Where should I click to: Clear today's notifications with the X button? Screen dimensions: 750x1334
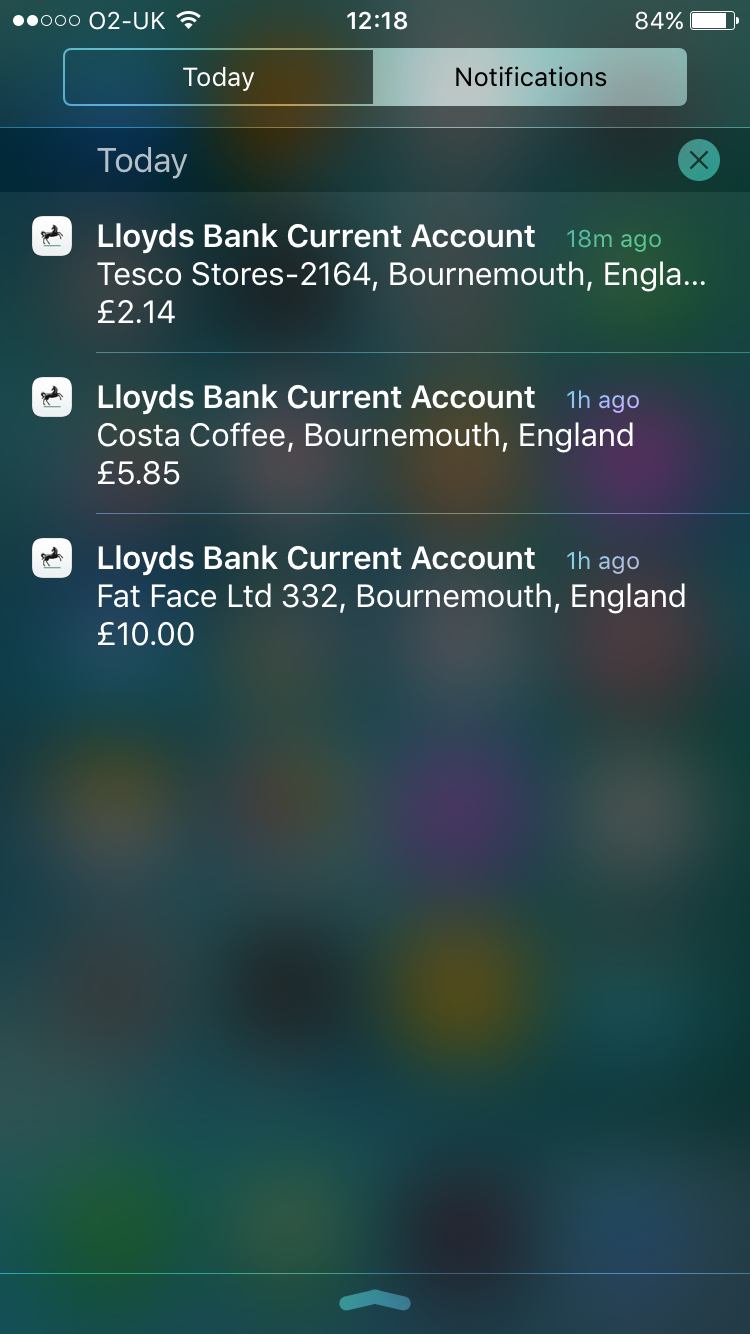pyautogui.click(x=698, y=160)
